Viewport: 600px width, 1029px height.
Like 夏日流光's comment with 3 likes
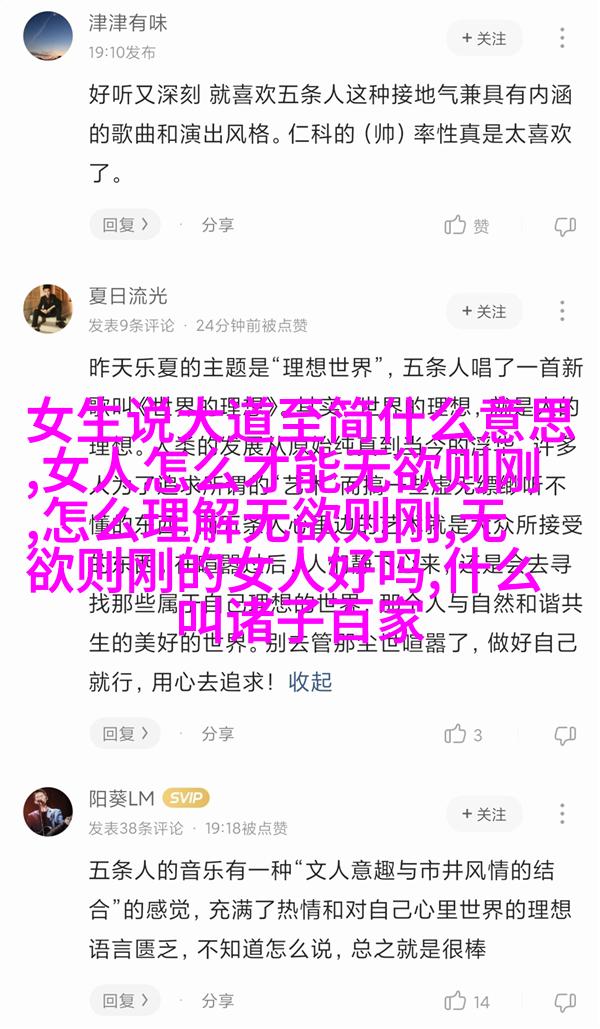[464, 734]
